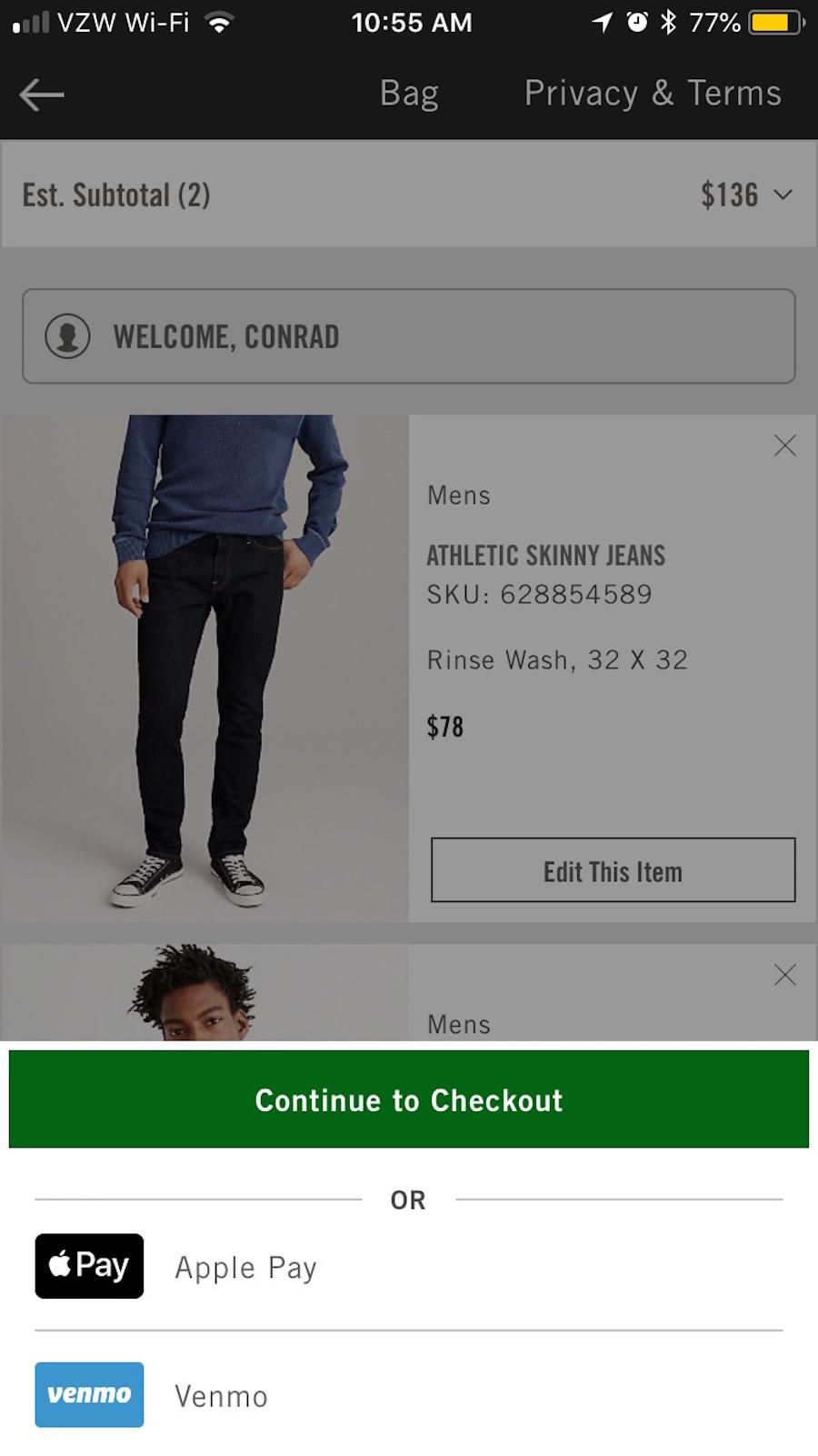Open Privacy & Terms
818x1456 pixels.
(x=653, y=94)
